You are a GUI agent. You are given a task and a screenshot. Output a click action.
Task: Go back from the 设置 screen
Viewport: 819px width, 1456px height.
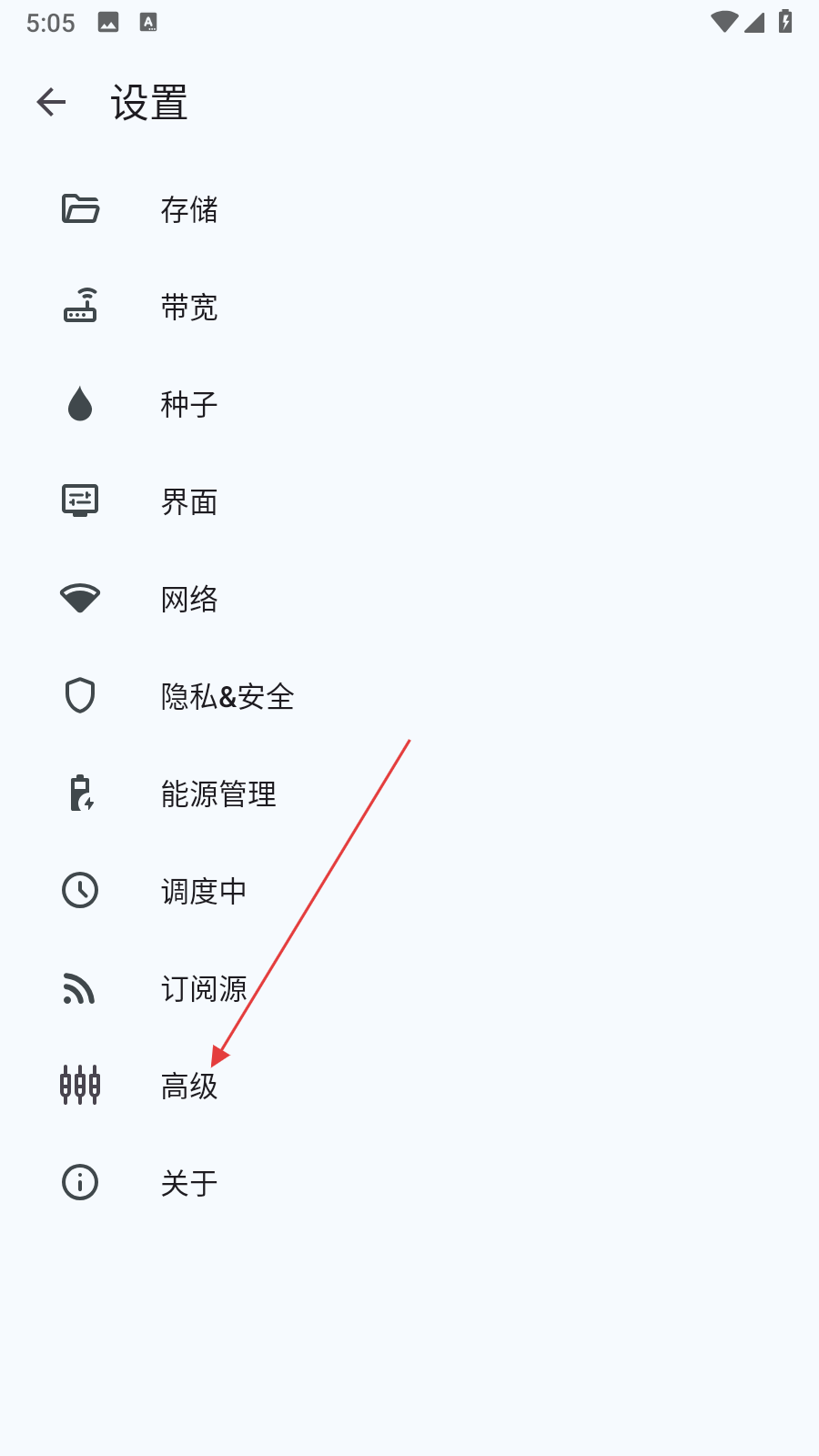pyautogui.click(x=52, y=102)
